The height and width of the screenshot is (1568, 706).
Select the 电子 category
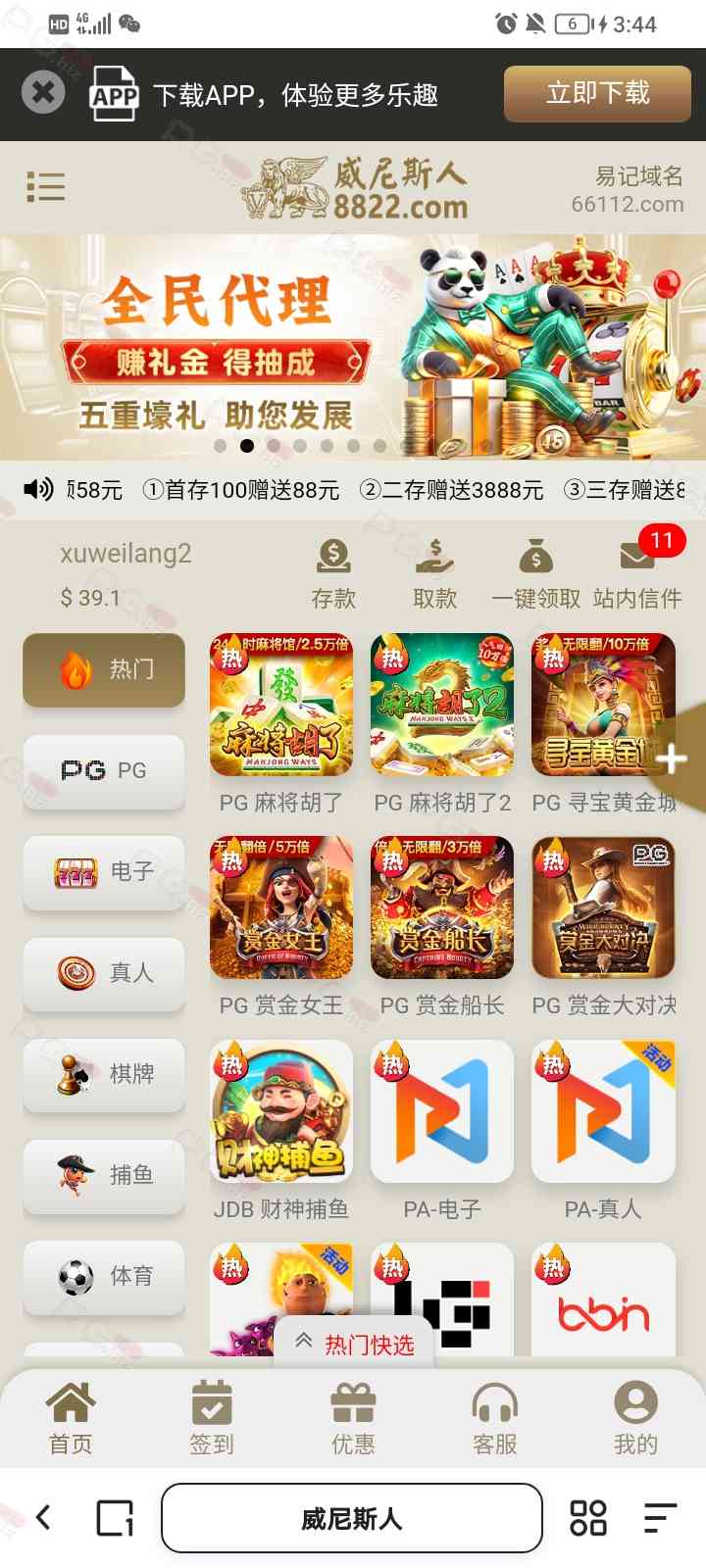tap(104, 871)
